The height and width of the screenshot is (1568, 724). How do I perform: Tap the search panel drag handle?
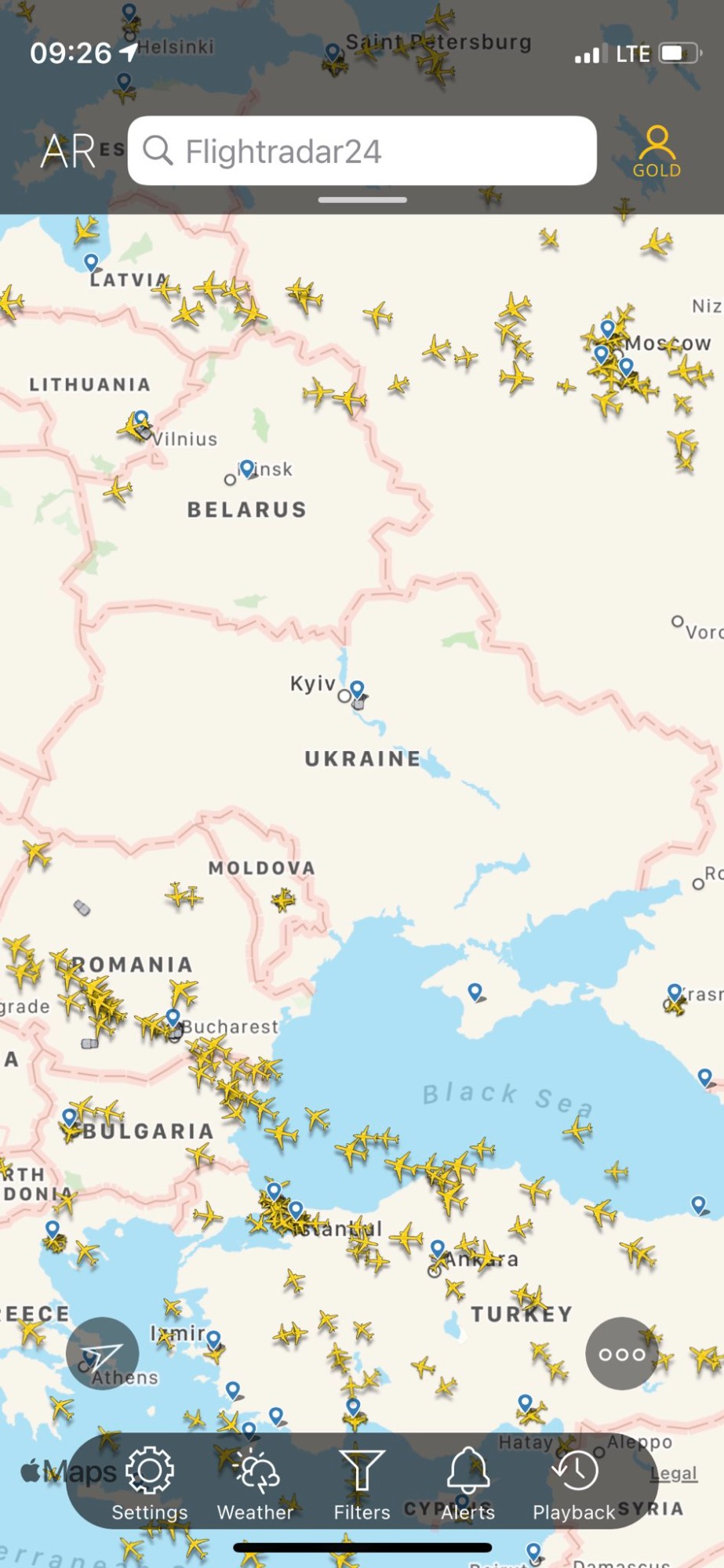[x=362, y=200]
